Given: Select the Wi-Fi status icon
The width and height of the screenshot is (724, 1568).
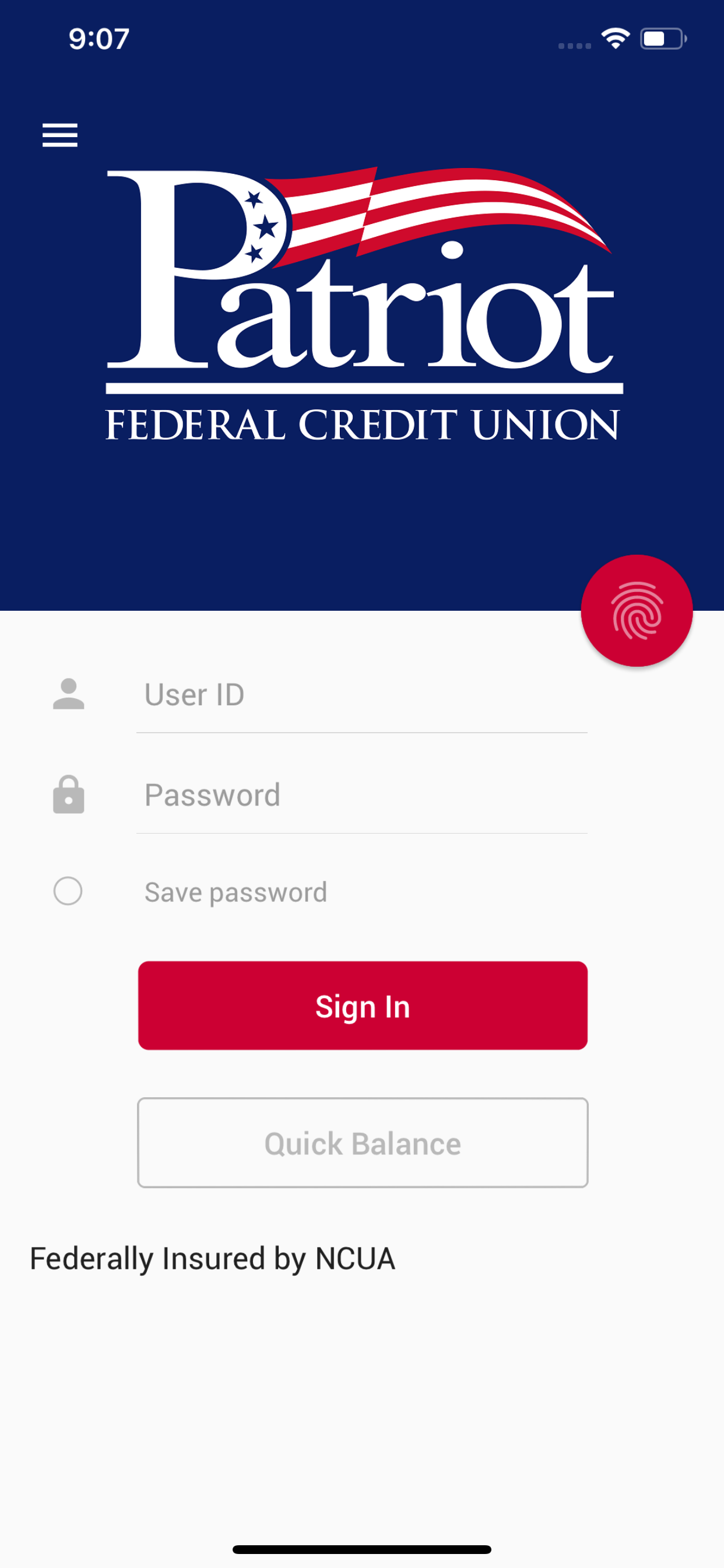Looking at the screenshot, I should (614, 39).
